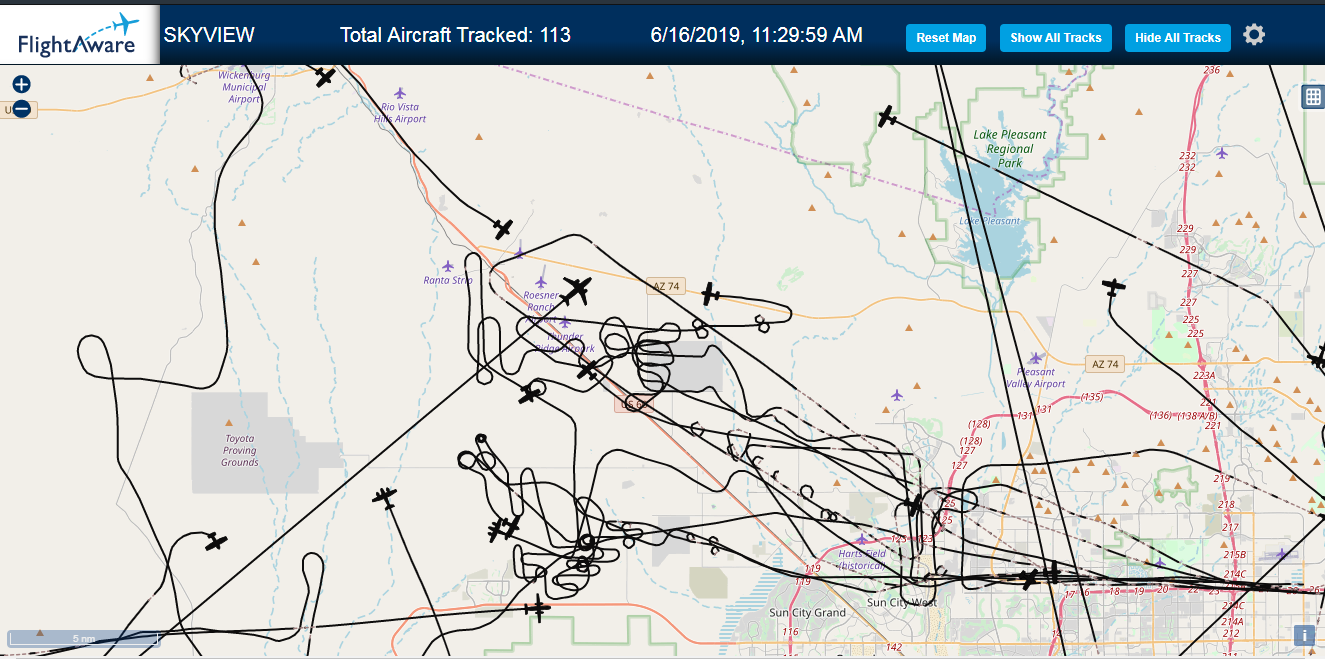
Task: Hide all aircraft tracks
Action: coord(1177,38)
